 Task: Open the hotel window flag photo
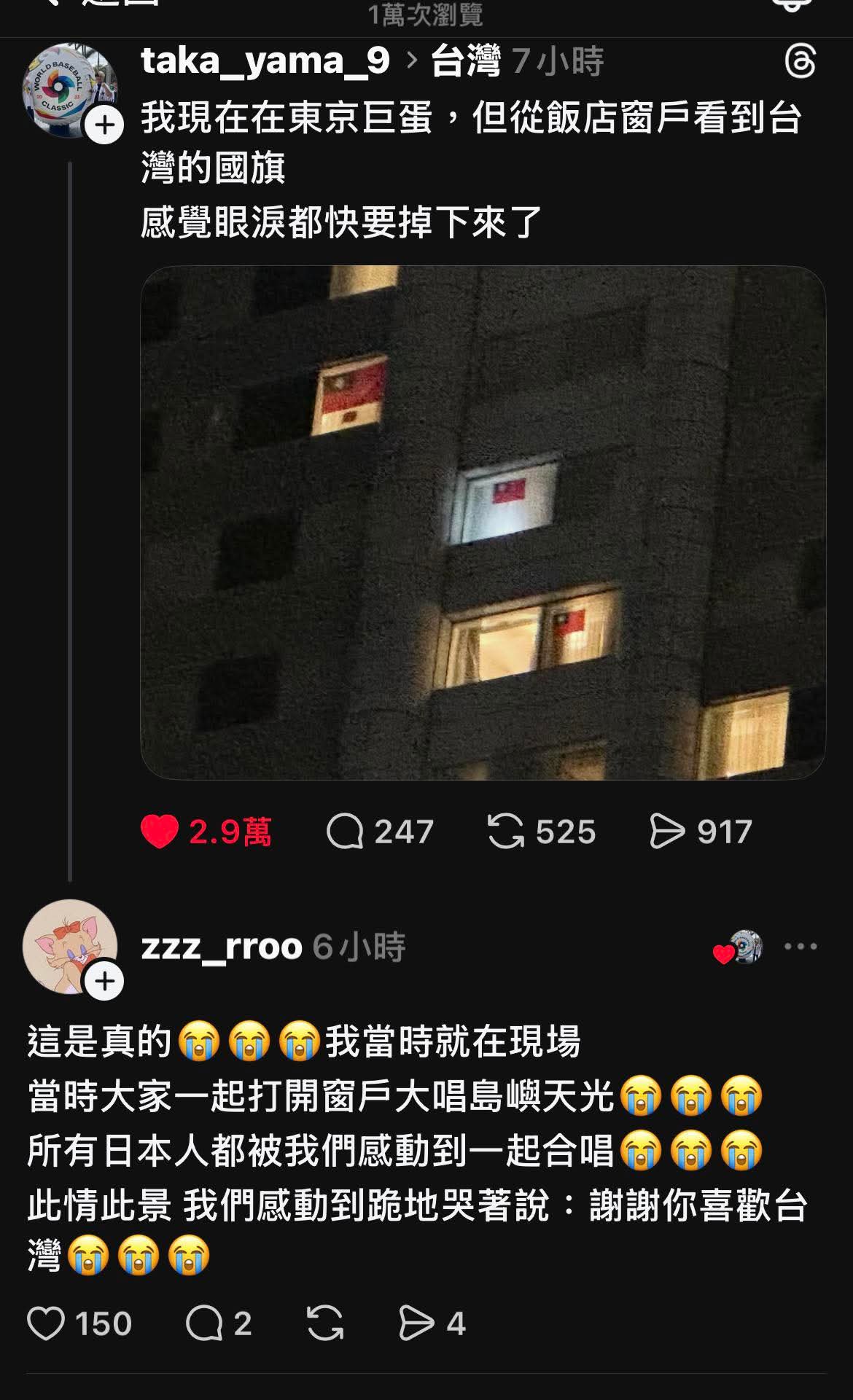[x=482, y=523]
